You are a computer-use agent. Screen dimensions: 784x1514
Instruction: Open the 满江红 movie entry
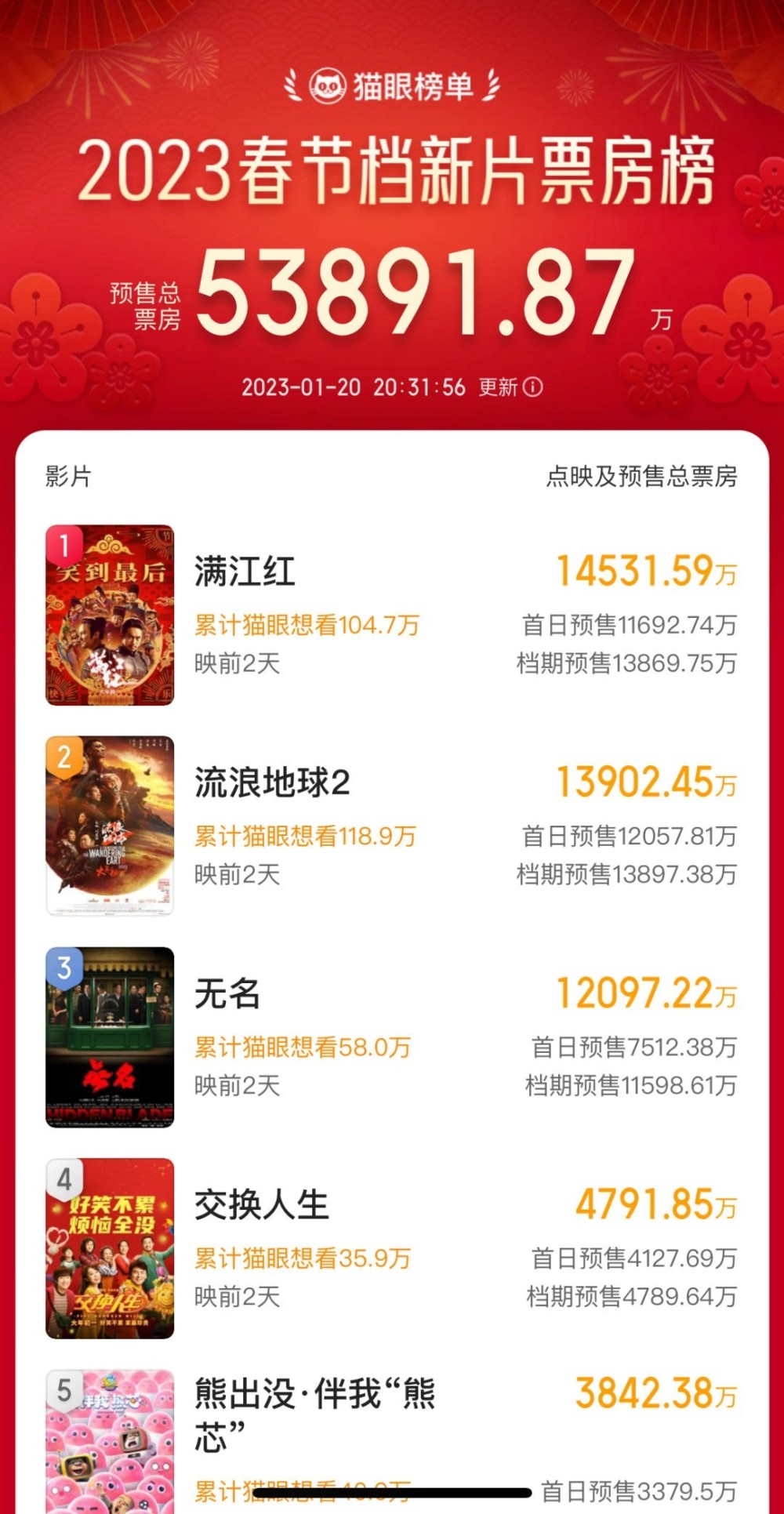245,572
